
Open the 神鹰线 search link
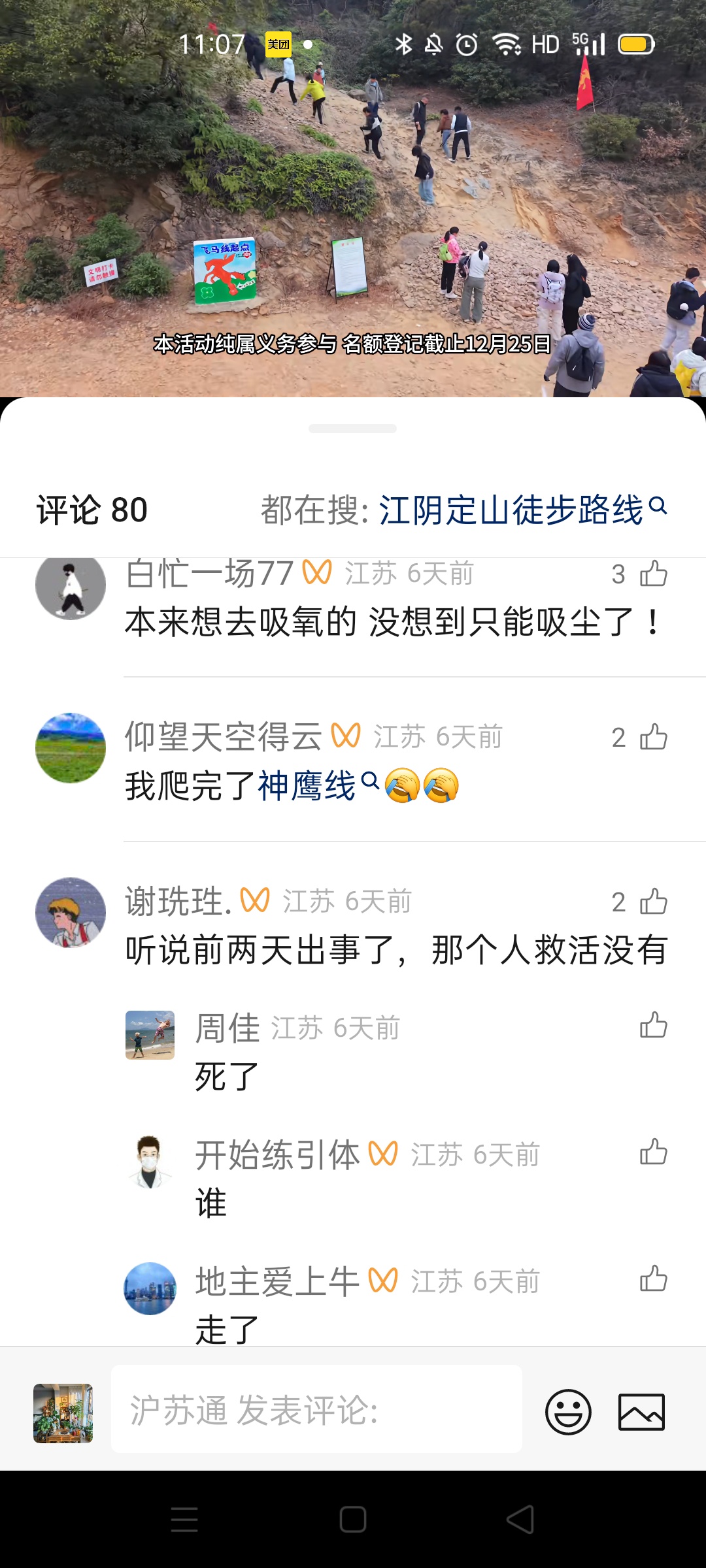(x=314, y=785)
